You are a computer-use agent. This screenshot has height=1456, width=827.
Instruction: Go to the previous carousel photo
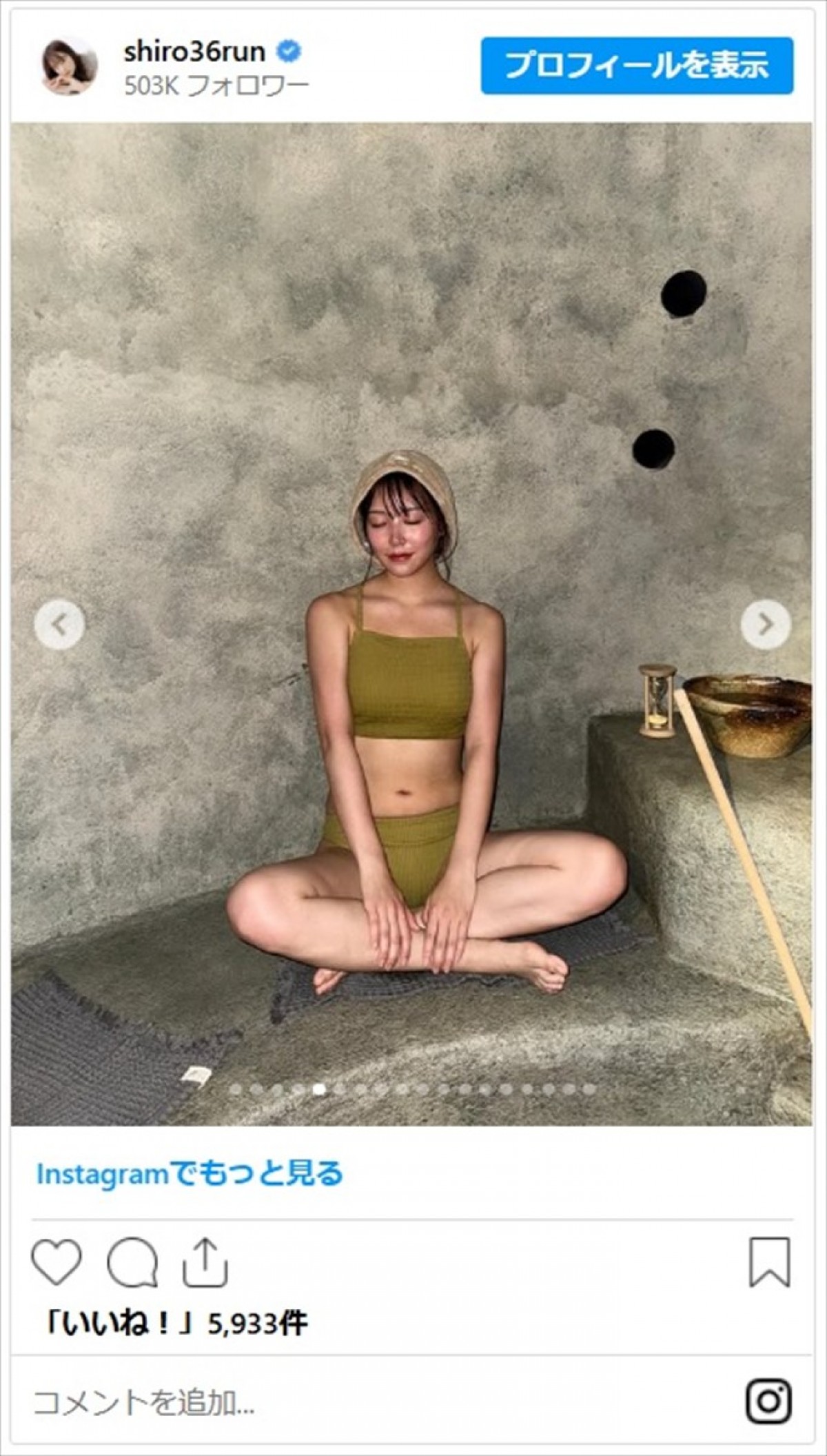pyautogui.click(x=60, y=625)
